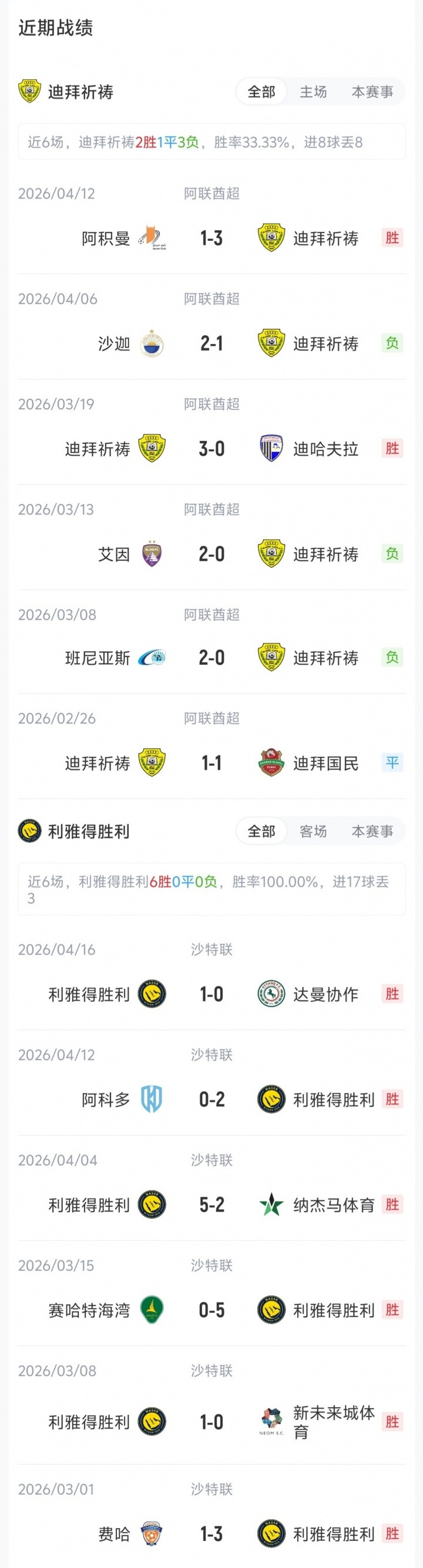View 赛哈特海湾 vs 利雅得胜利 0-5 match
The width and height of the screenshot is (423, 1568).
tap(211, 1310)
